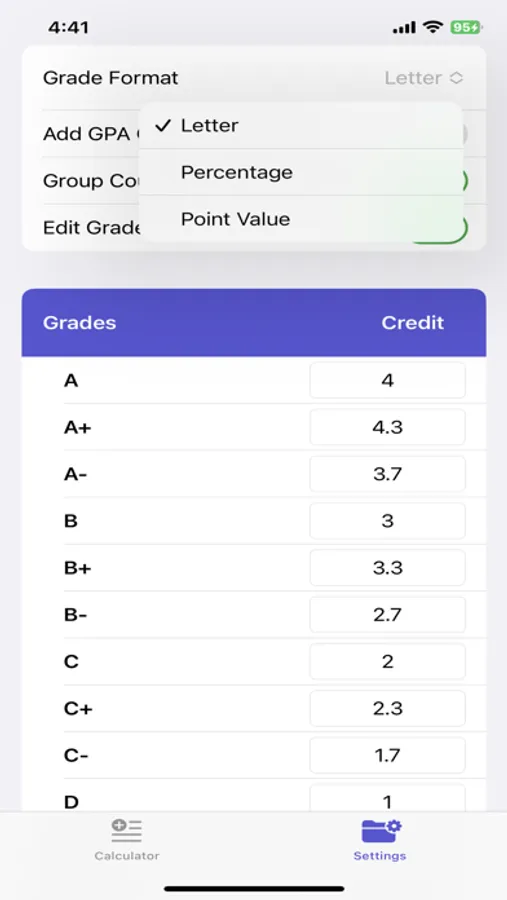Select the Percentage grade format option
The height and width of the screenshot is (900, 507).
pyautogui.click(x=300, y=172)
